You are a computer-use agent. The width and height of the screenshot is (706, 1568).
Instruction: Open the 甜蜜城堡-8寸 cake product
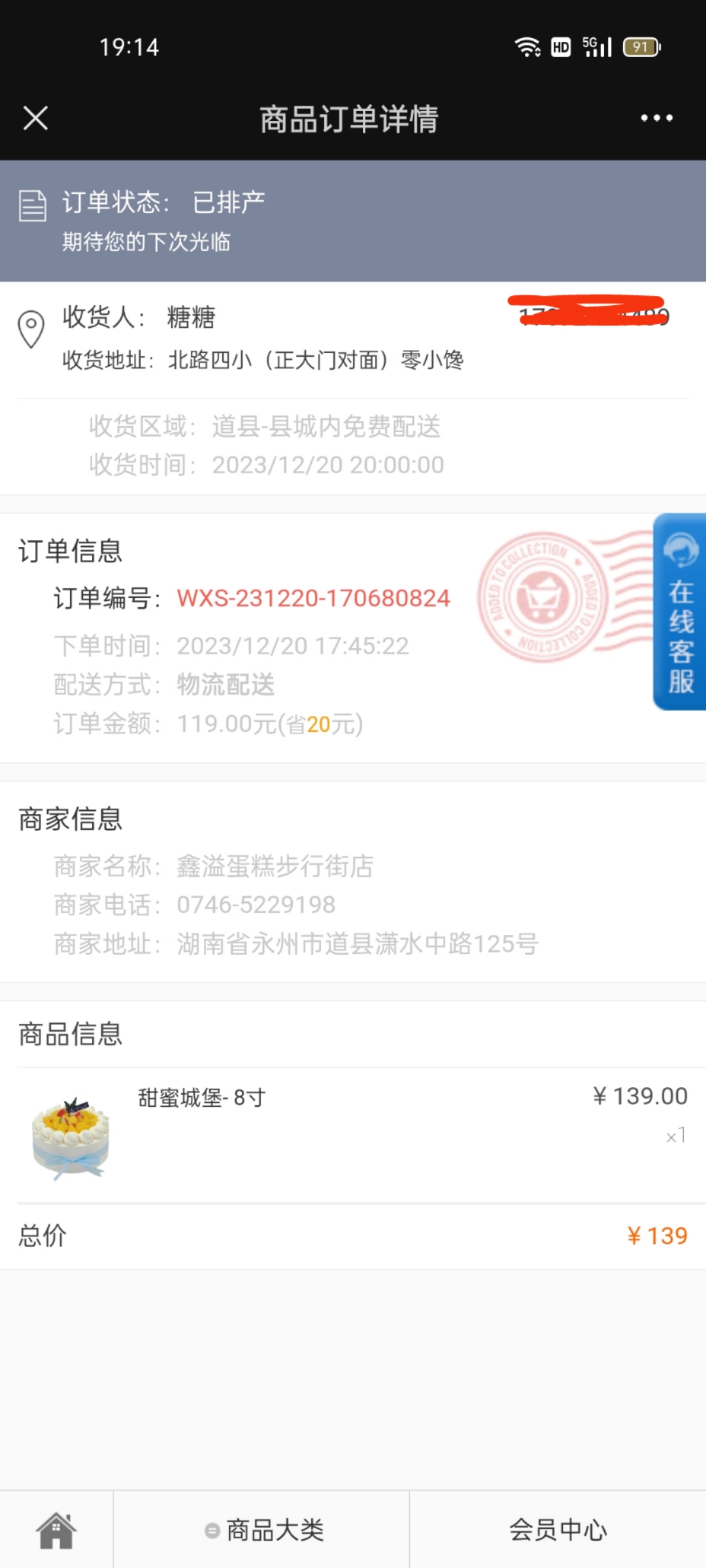[x=352, y=1135]
